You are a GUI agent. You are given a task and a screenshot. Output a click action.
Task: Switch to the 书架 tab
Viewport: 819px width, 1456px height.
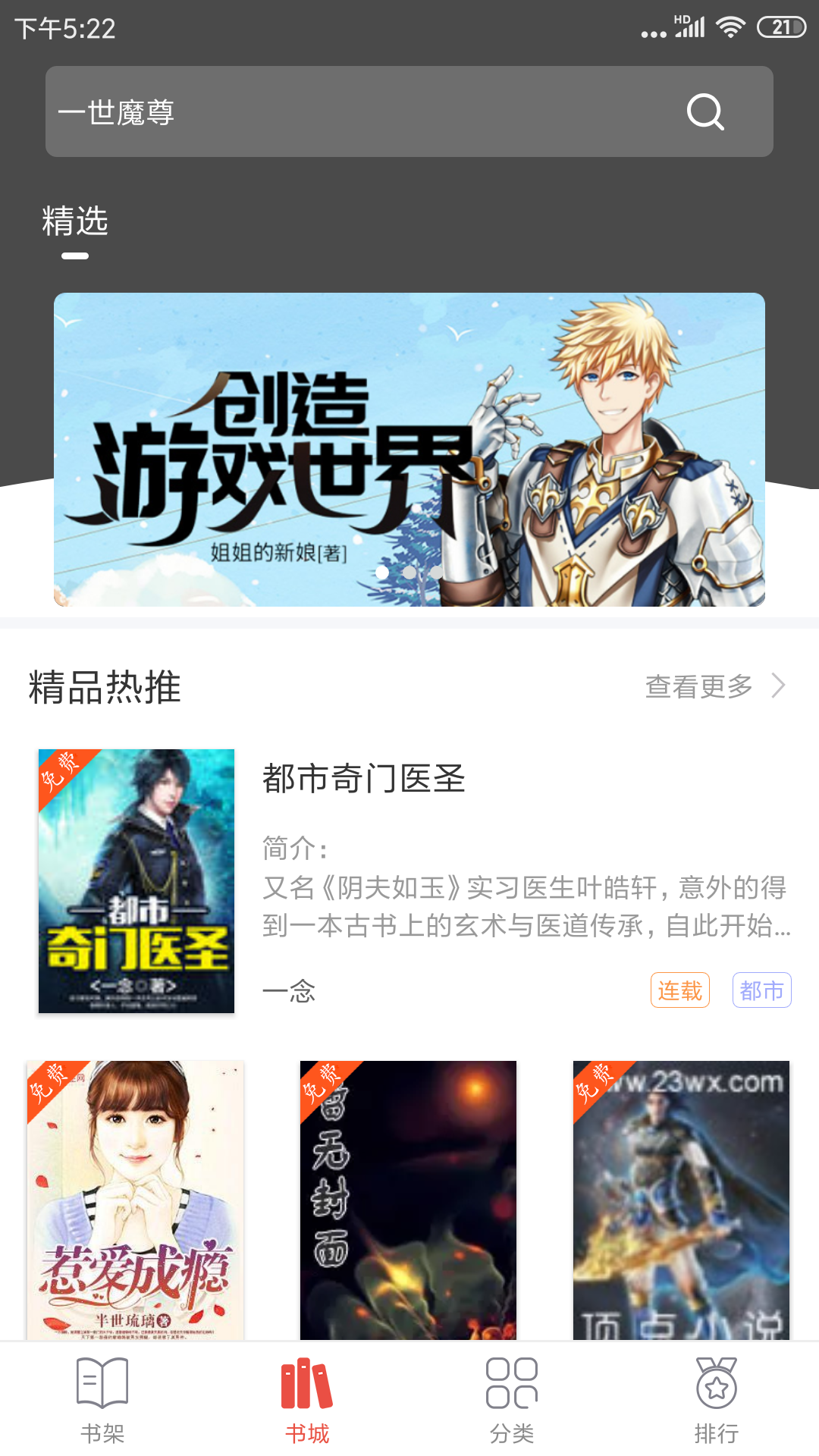[102, 1400]
